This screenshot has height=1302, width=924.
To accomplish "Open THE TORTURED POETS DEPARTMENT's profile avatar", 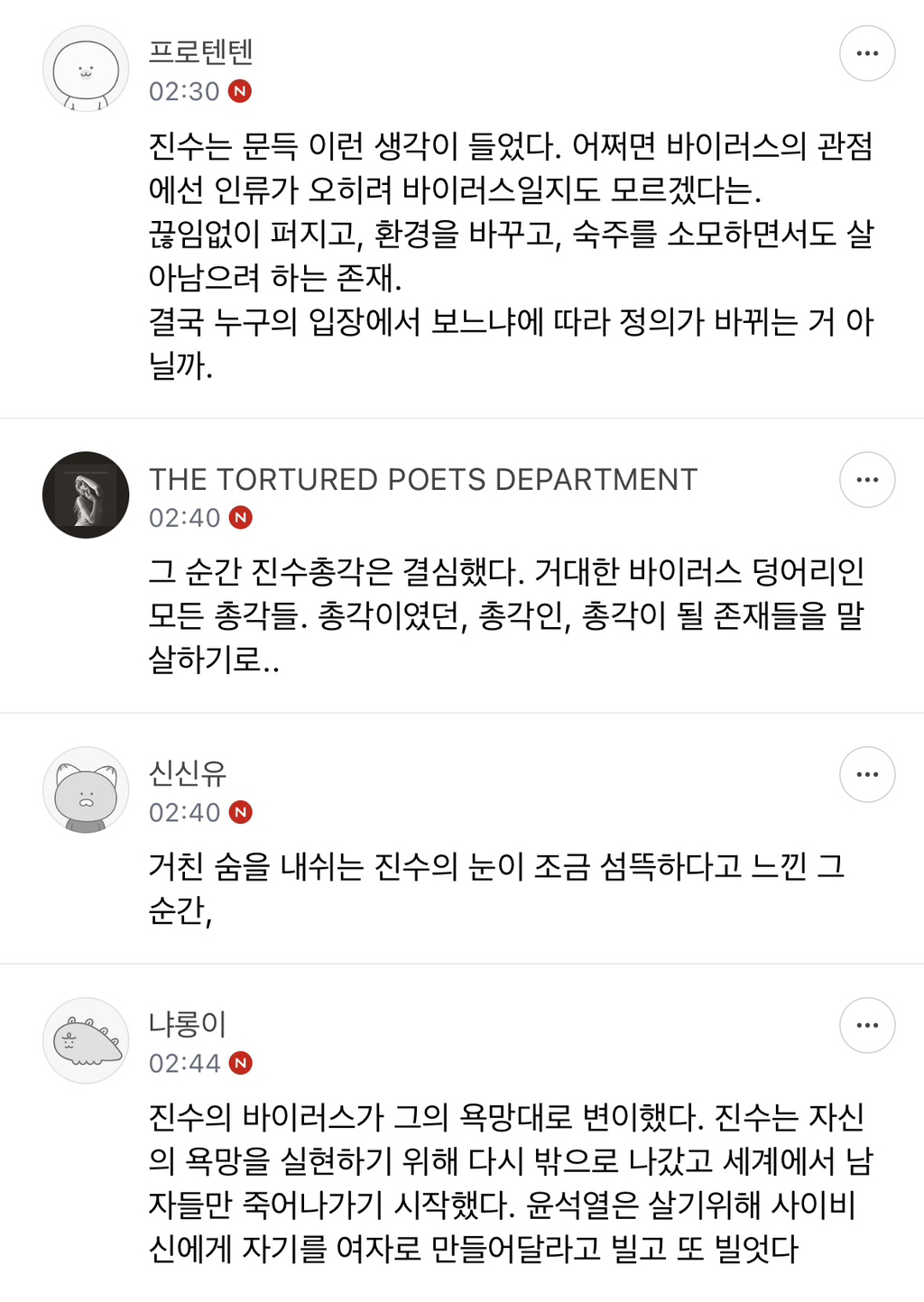I will point(86,495).
